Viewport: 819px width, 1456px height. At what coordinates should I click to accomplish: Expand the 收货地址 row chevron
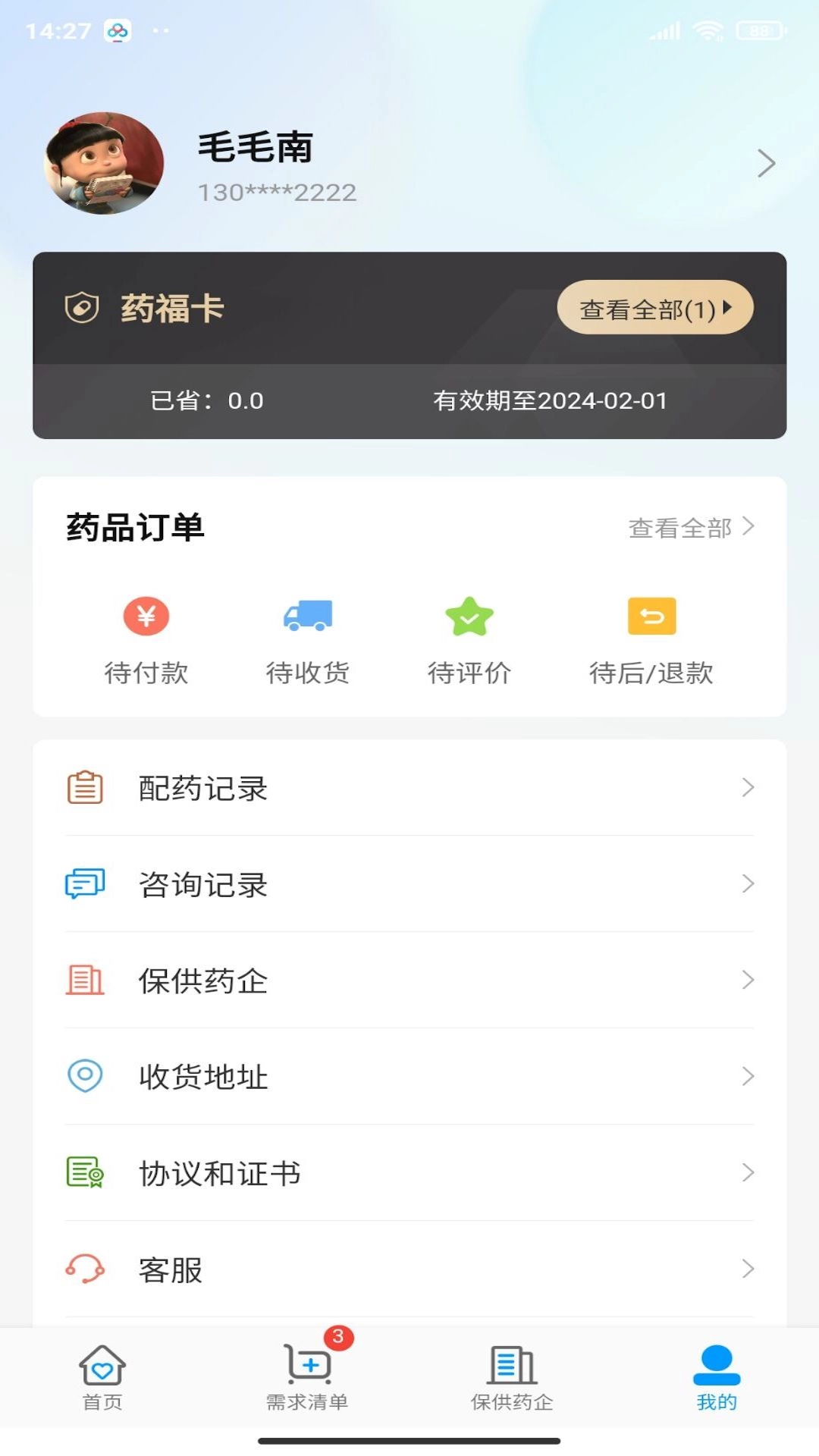coord(747,1076)
